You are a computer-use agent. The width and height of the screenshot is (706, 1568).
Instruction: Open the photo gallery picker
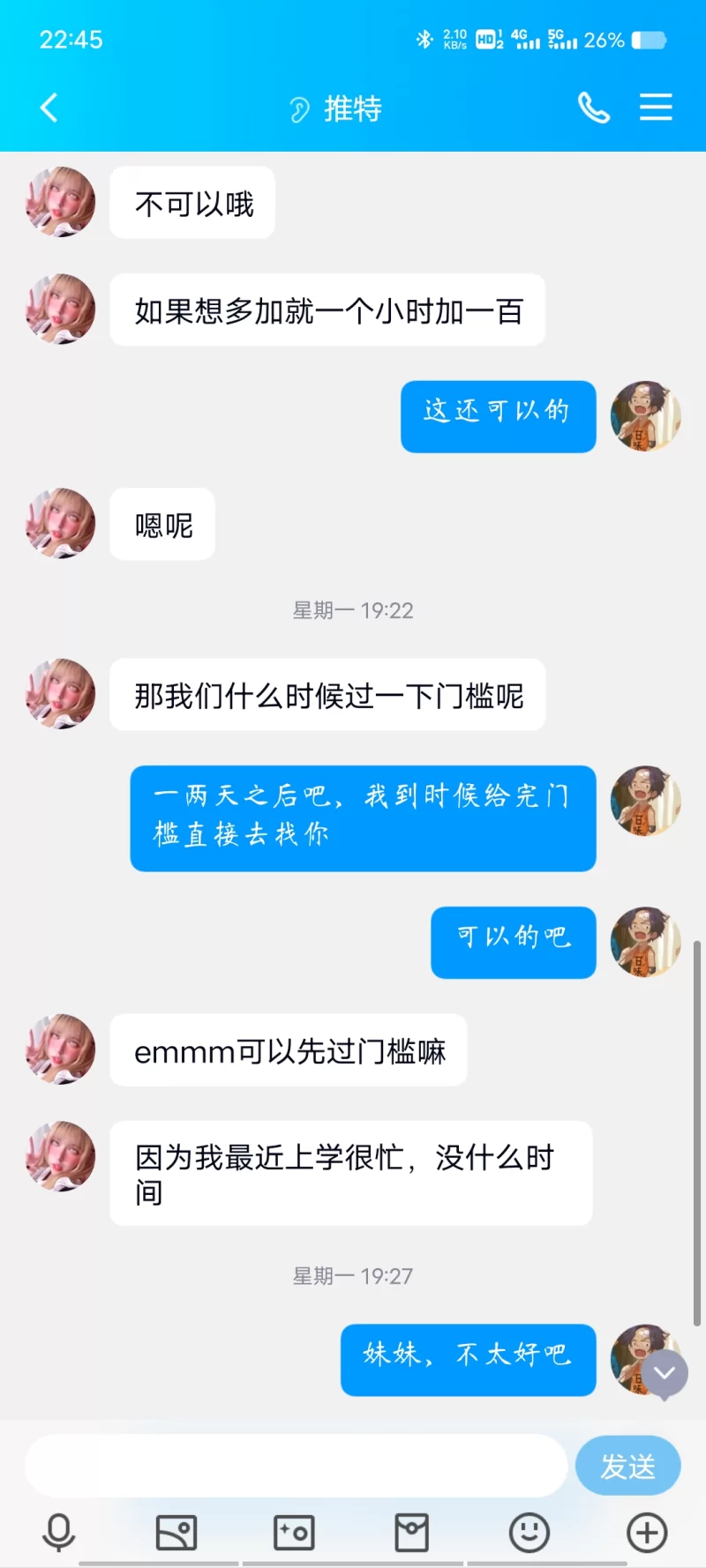[x=176, y=1533]
